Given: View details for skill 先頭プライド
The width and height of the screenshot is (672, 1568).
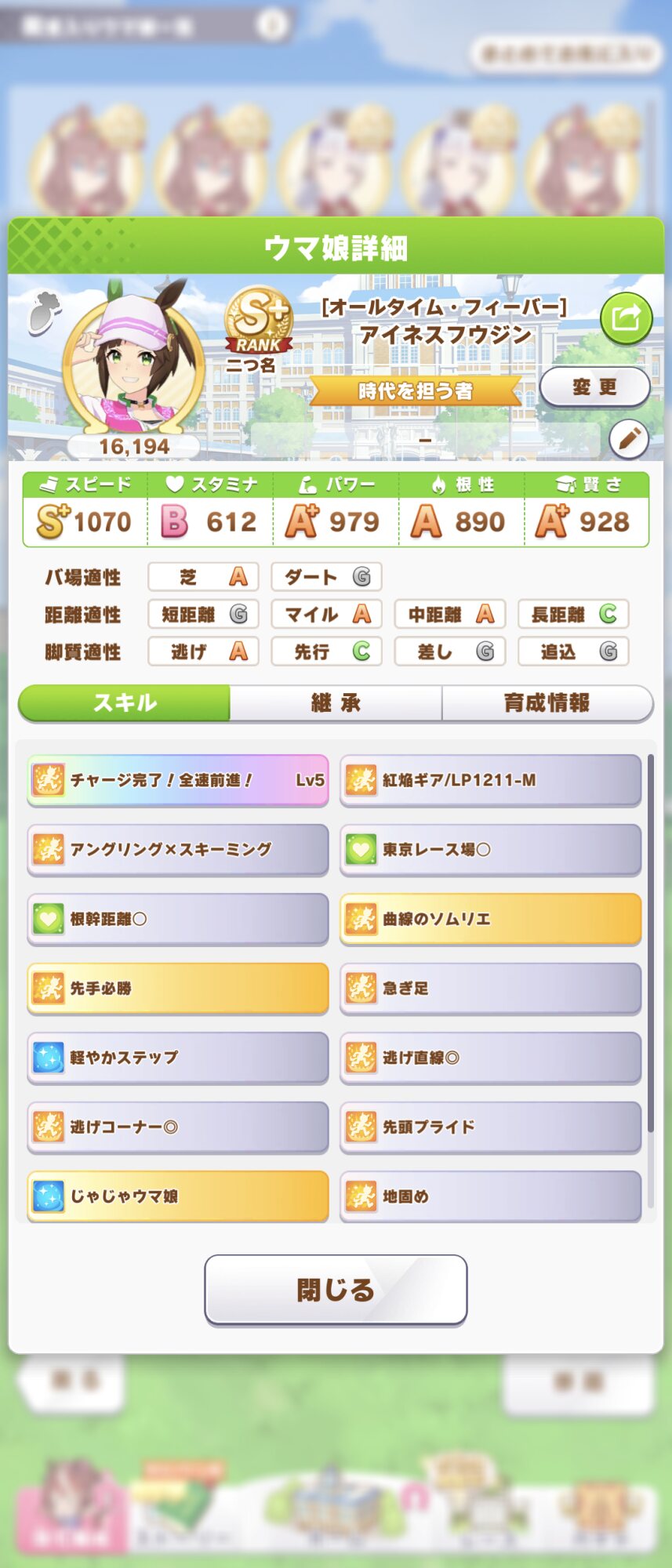Looking at the screenshot, I should click(x=491, y=1127).
